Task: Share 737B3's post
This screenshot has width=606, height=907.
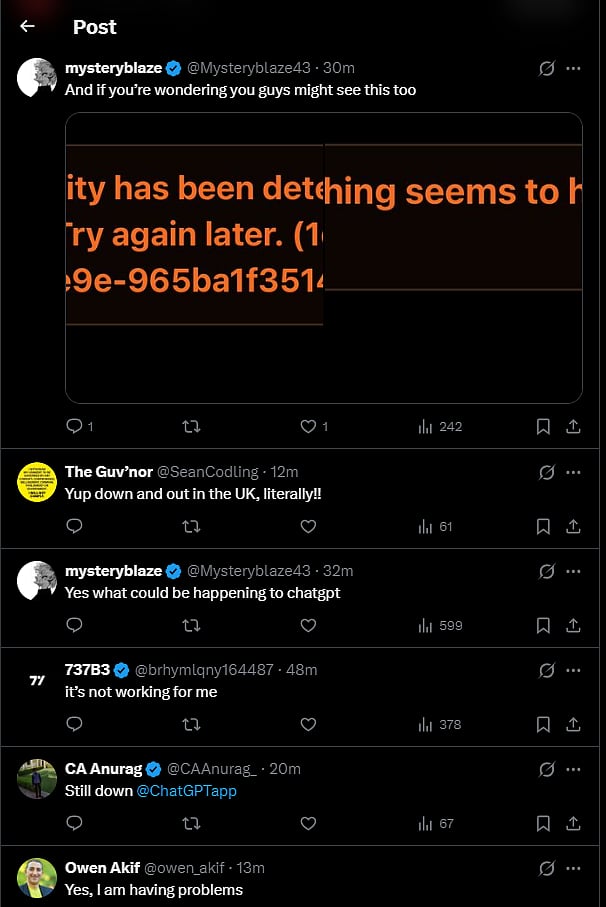Action: 573,724
